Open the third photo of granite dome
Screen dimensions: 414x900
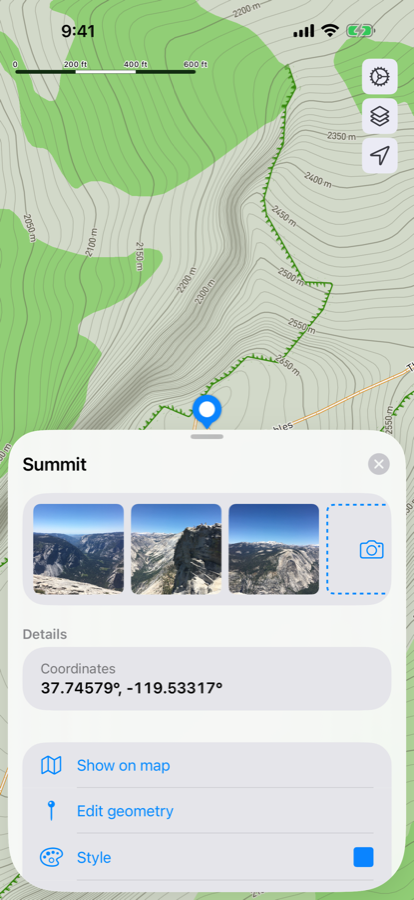(x=273, y=549)
